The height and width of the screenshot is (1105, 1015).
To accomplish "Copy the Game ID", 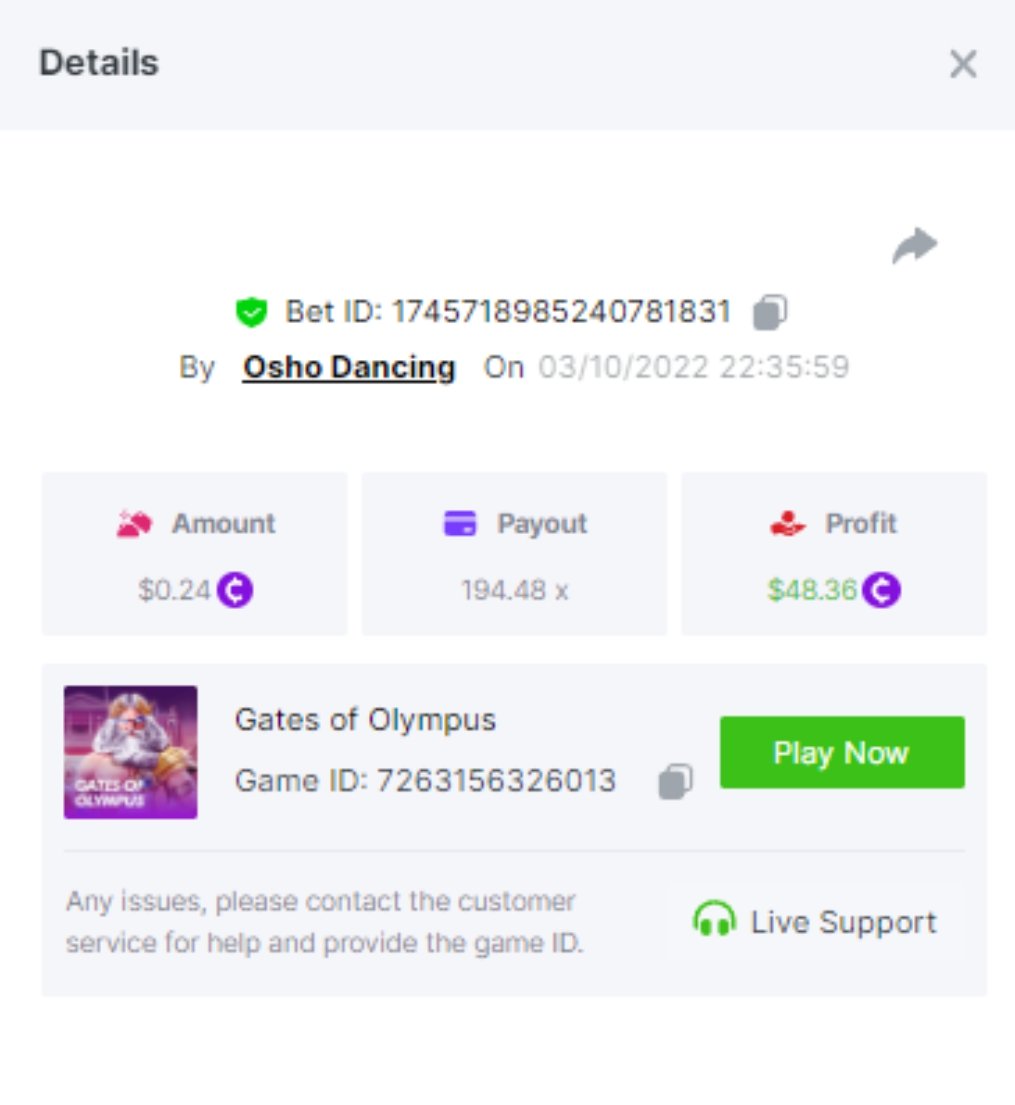I will click(675, 781).
